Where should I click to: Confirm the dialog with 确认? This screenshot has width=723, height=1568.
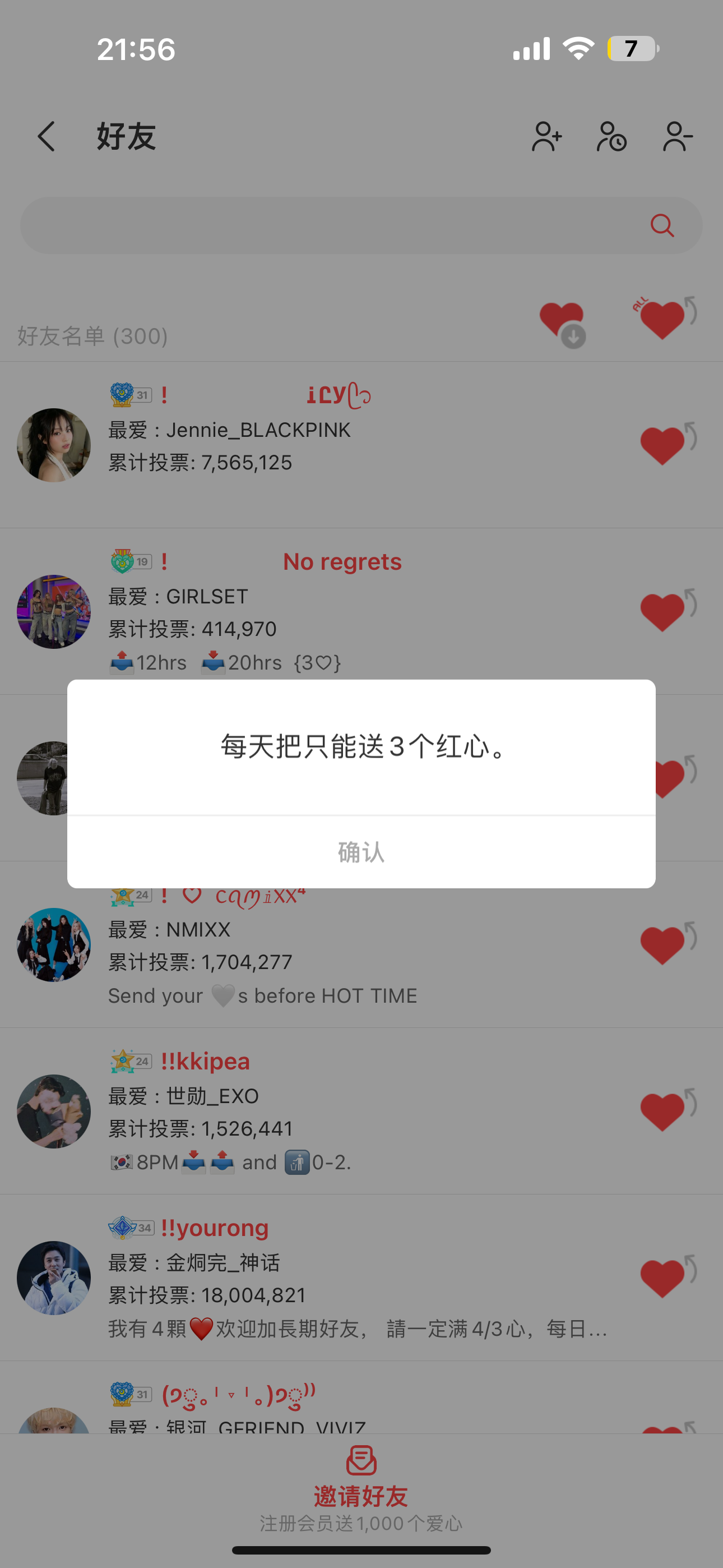click(x=361, y=851)
